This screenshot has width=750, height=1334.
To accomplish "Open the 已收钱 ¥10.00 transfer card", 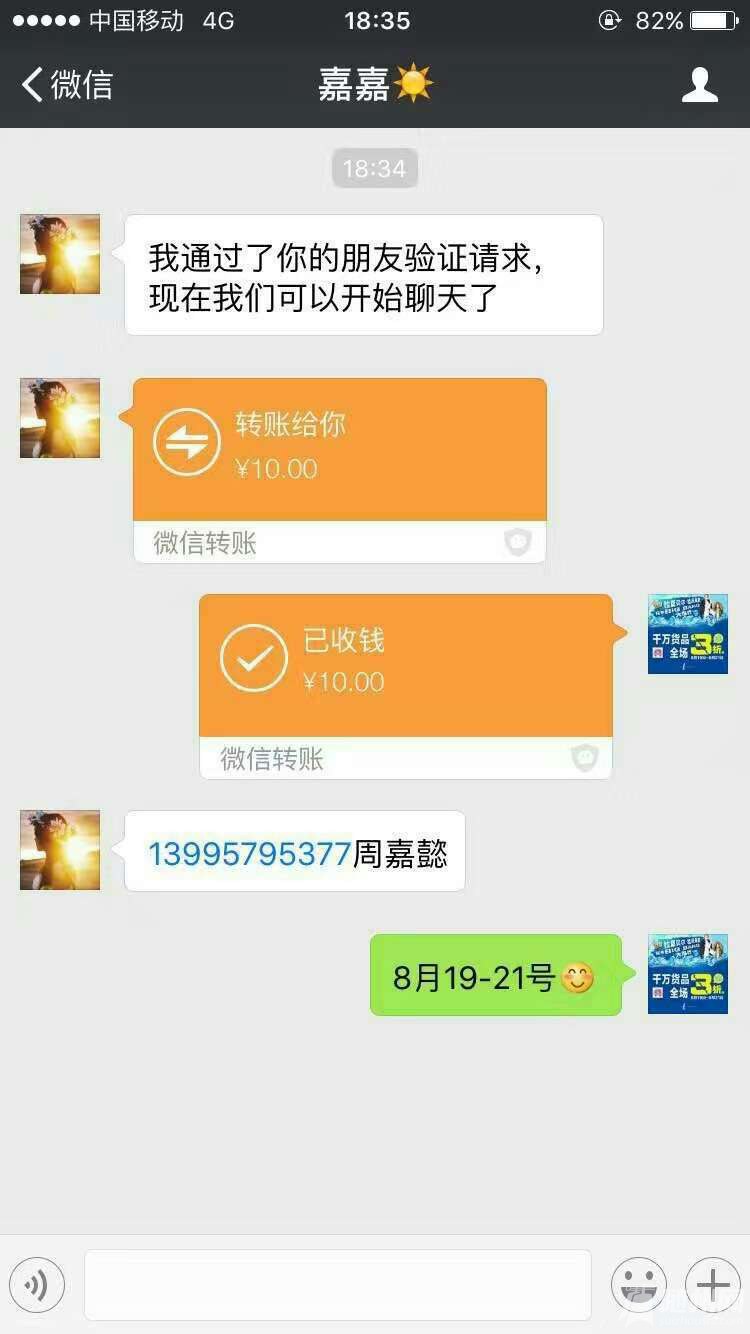I will [x=406, y=666].
